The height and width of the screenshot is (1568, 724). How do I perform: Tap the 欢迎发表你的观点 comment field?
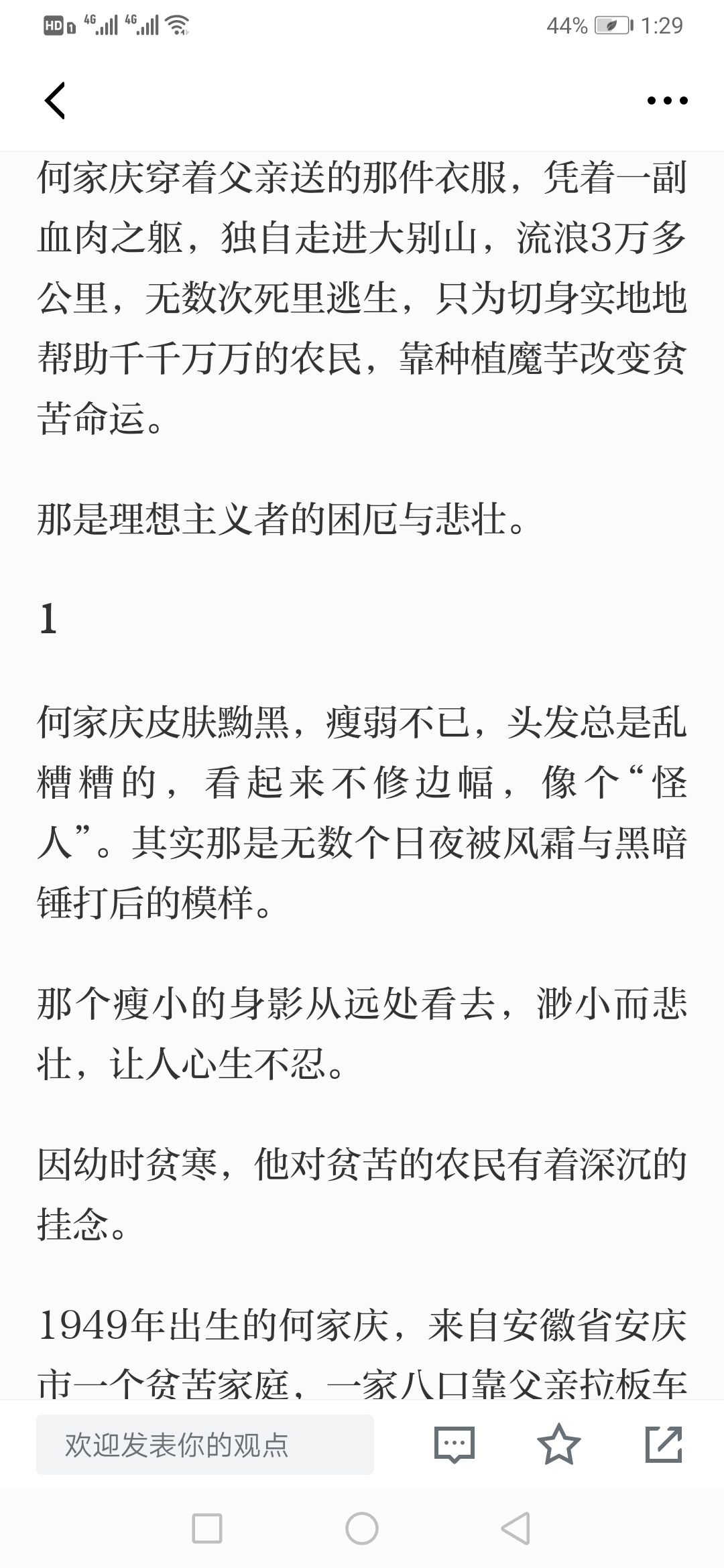tap(205, 1445)
